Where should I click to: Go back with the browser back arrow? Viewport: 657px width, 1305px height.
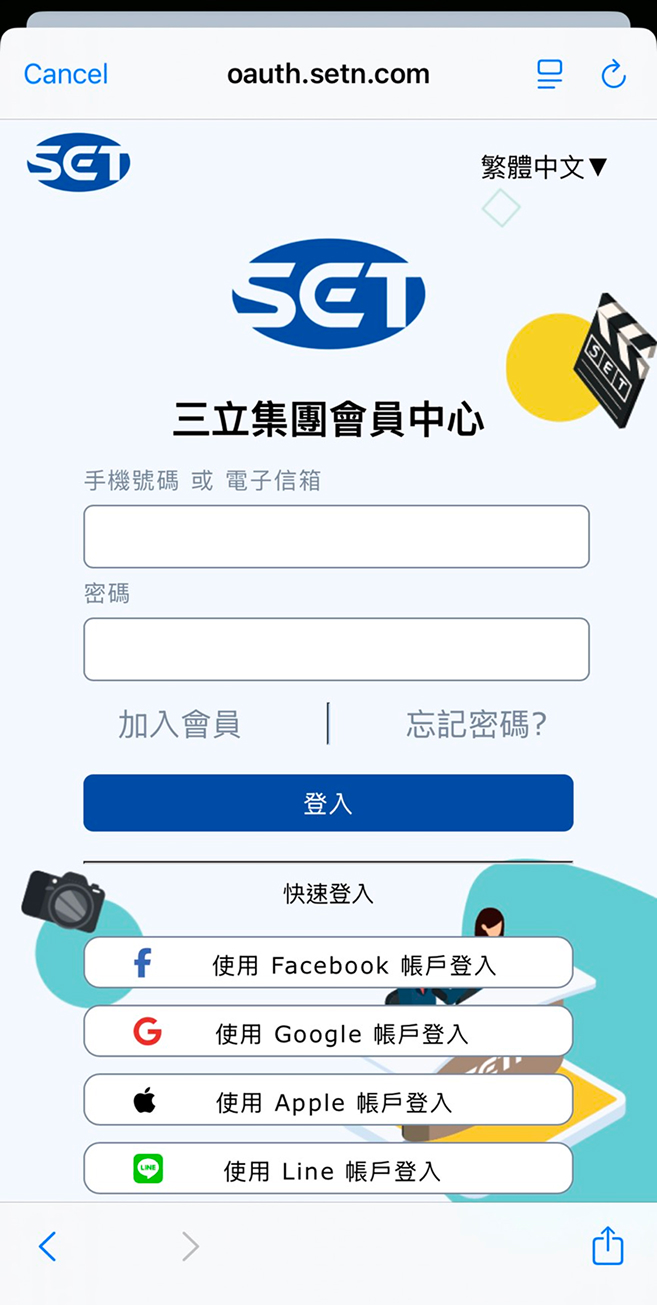tap(47, 1246)
